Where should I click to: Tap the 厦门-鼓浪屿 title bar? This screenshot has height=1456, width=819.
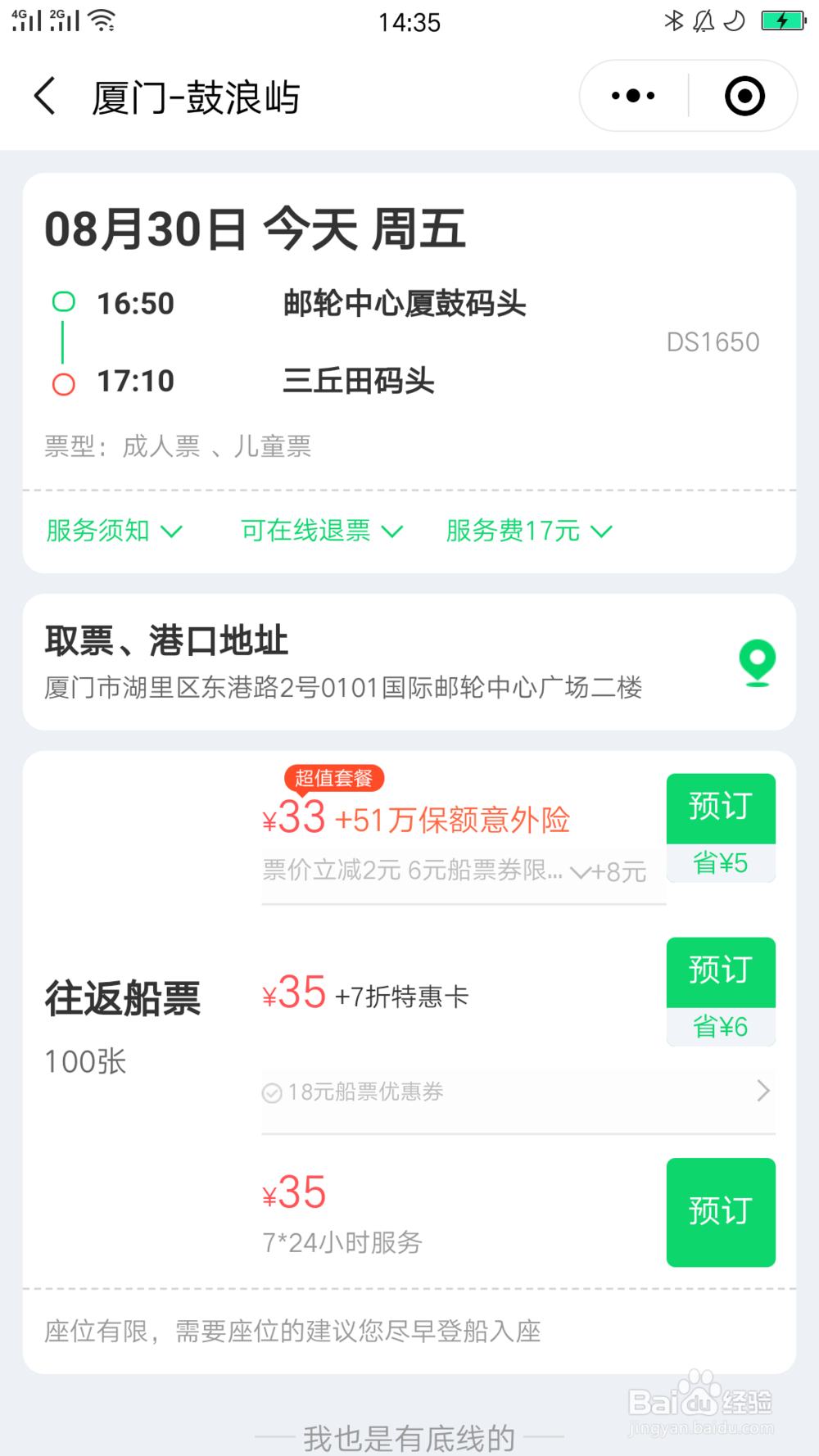pyautogui.click(x=197, y=95)
